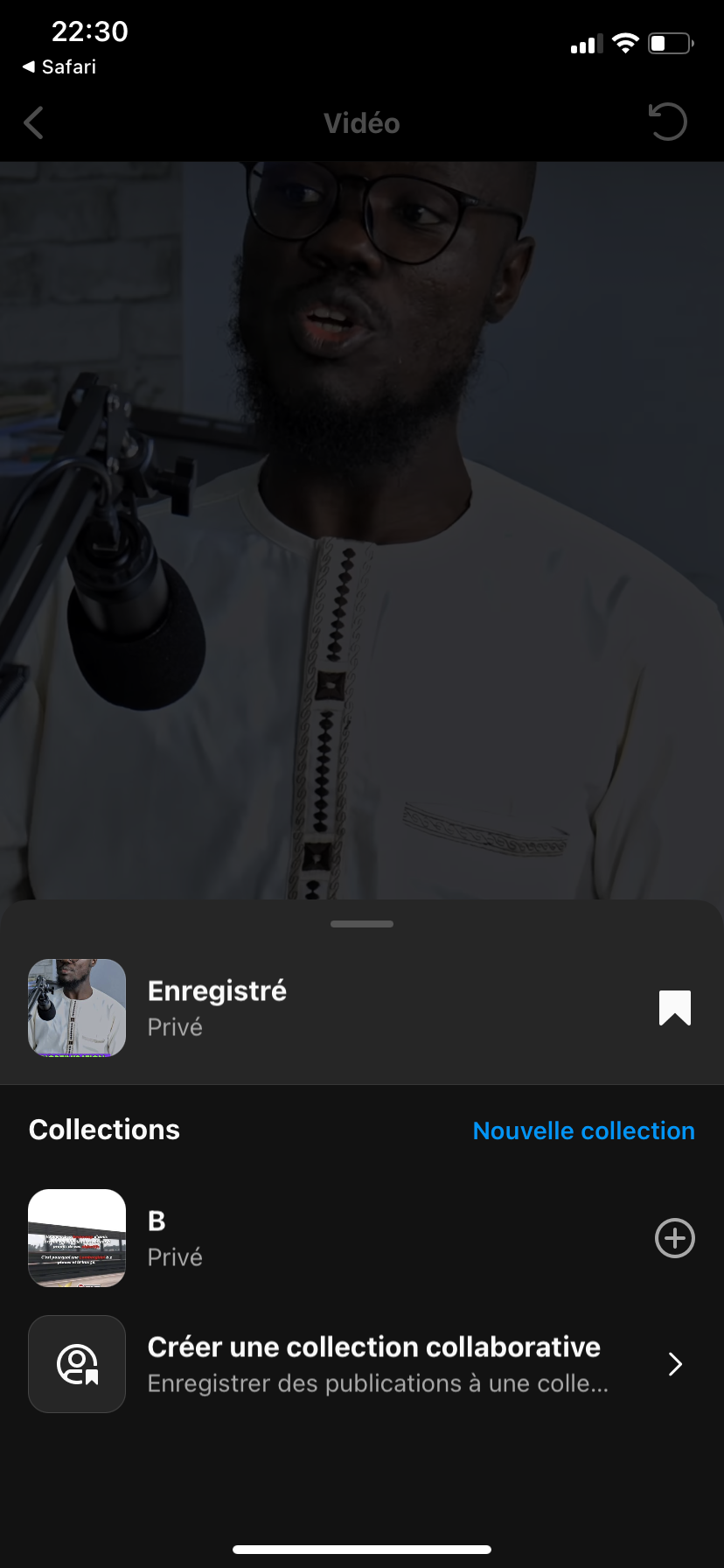Return to Safari via the status bar link
The image size is (724, 1568).
coord(59,66)
